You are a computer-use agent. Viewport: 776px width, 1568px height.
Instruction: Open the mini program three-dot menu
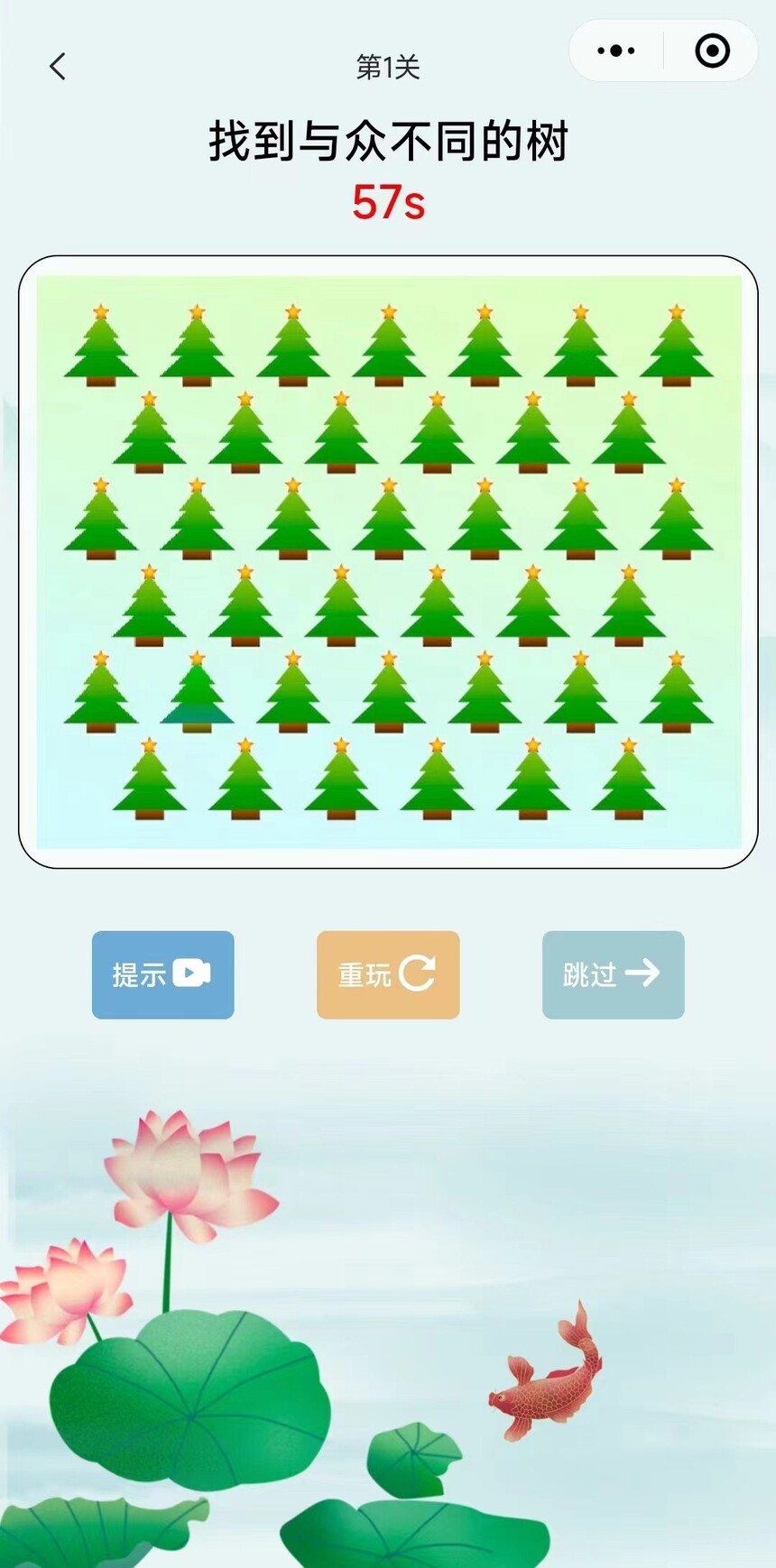[x=616, y=51]
